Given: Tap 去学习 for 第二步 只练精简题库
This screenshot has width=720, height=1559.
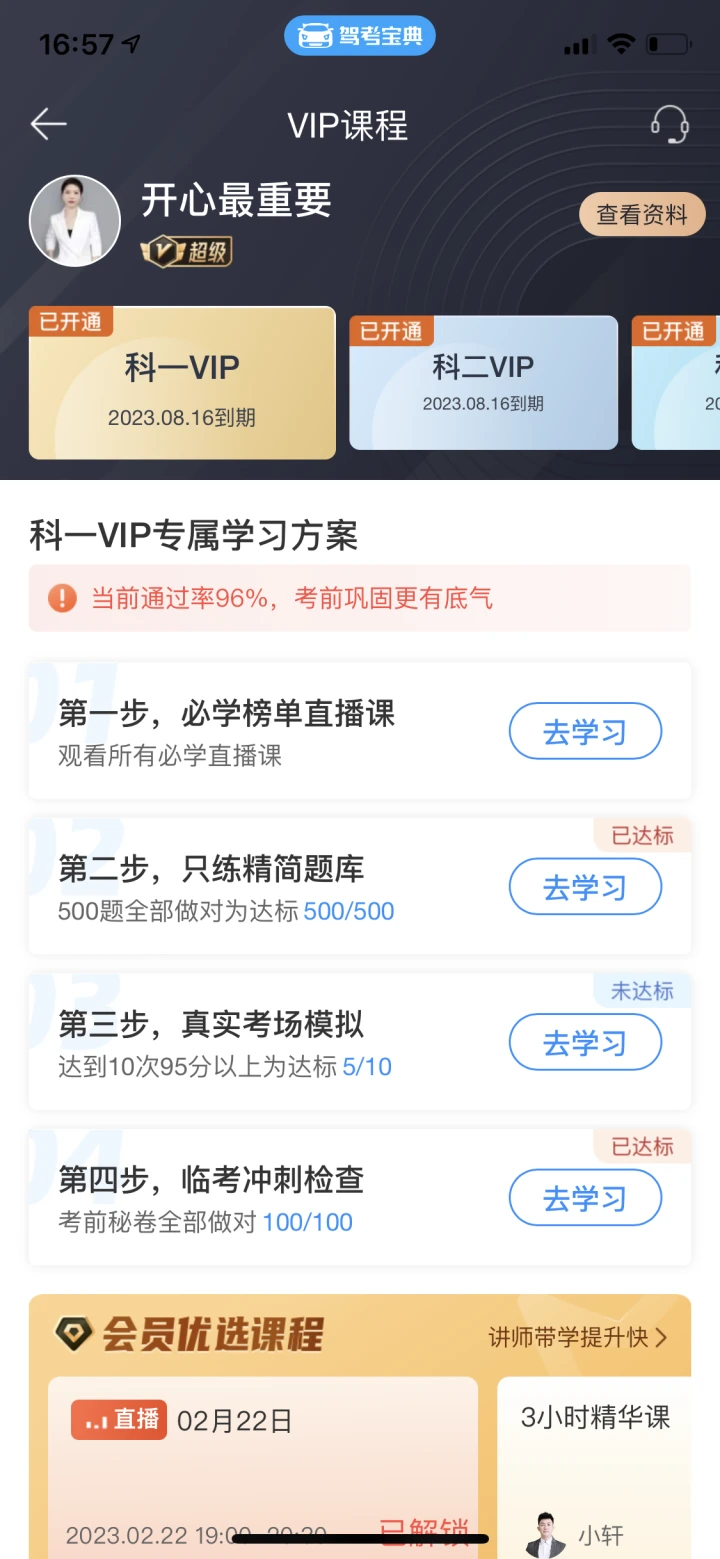Looking at the screenshot, I should [x=585, y=887].
